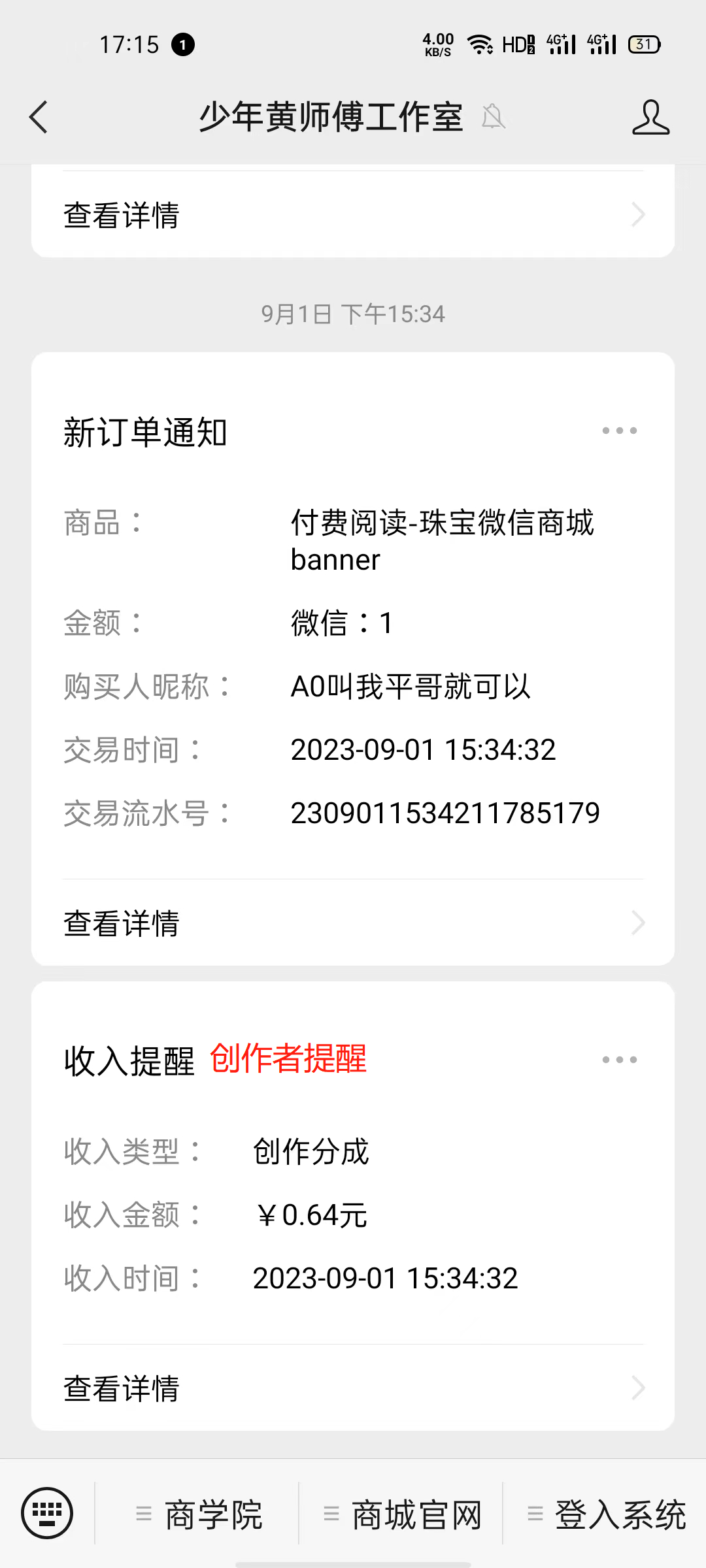Open the account profile icon at top right

pyautogui.click(x=650, y=118)
